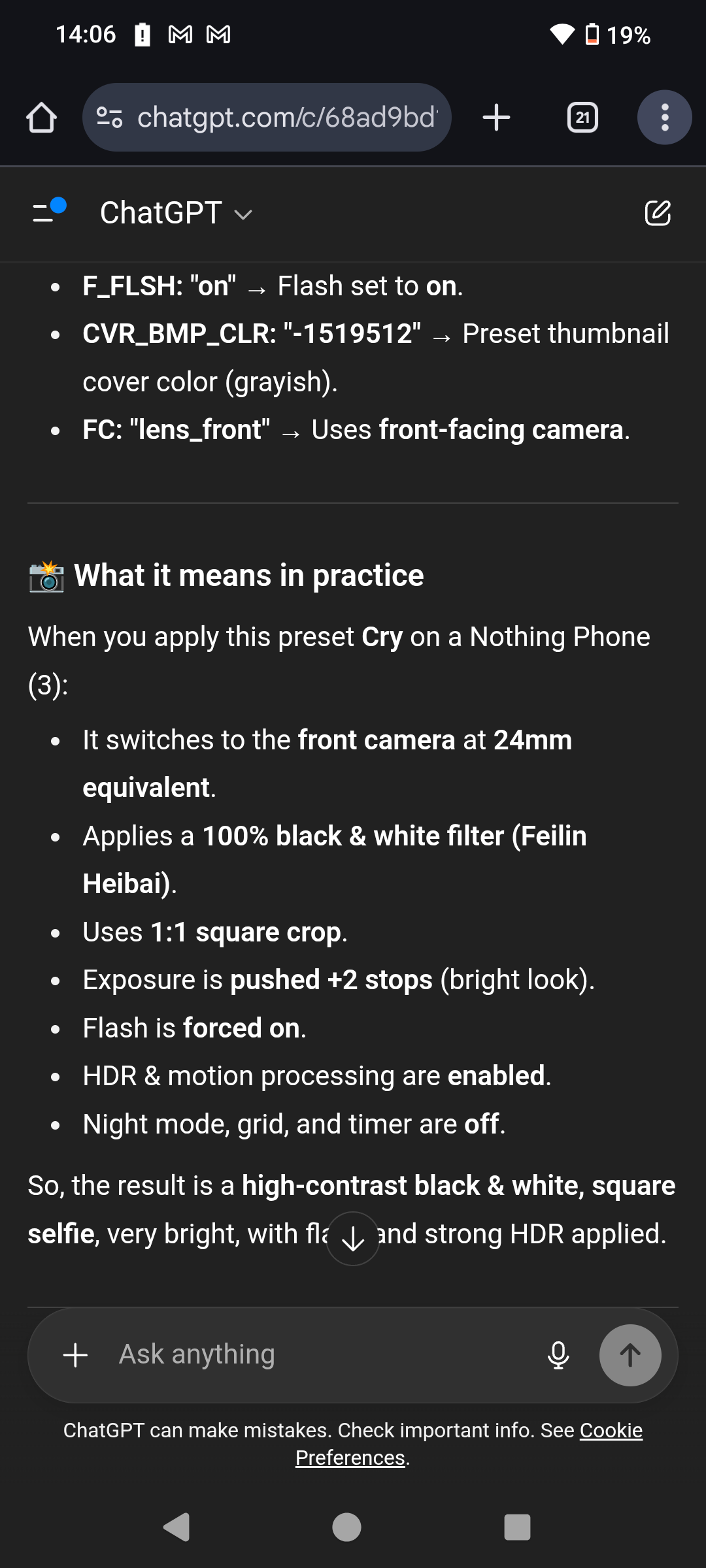Open Chrome's three-dot overflow menu
Screen dimensions: 706x1568
point(664,117)
